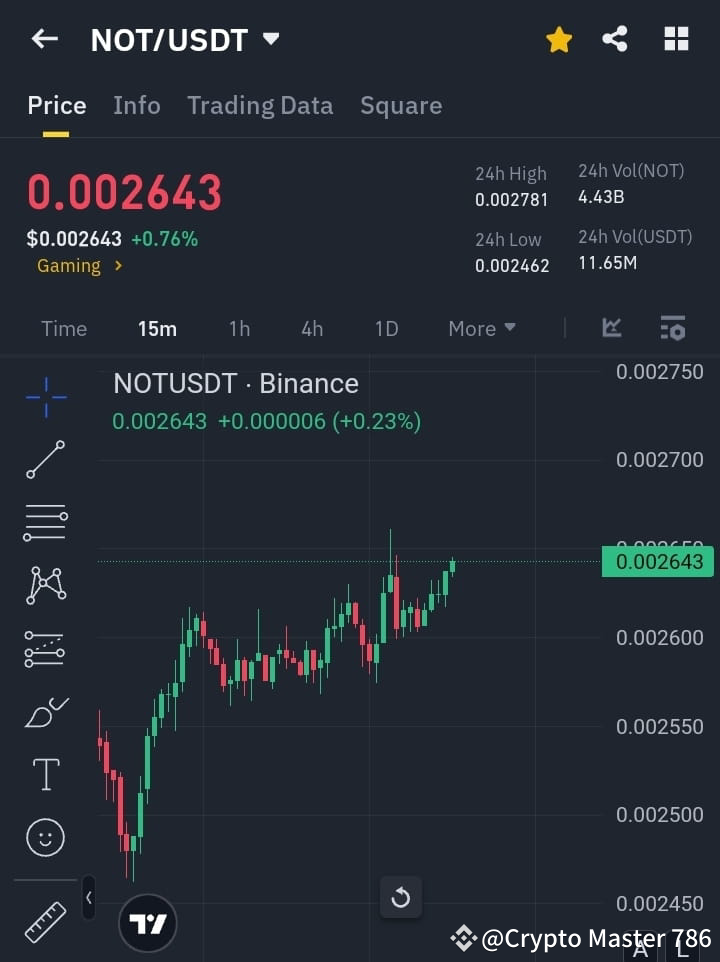The height and width of the screenshot is (962, 720).
Task: Select the emoji sticker tool
Action: [x=45, y=837]
